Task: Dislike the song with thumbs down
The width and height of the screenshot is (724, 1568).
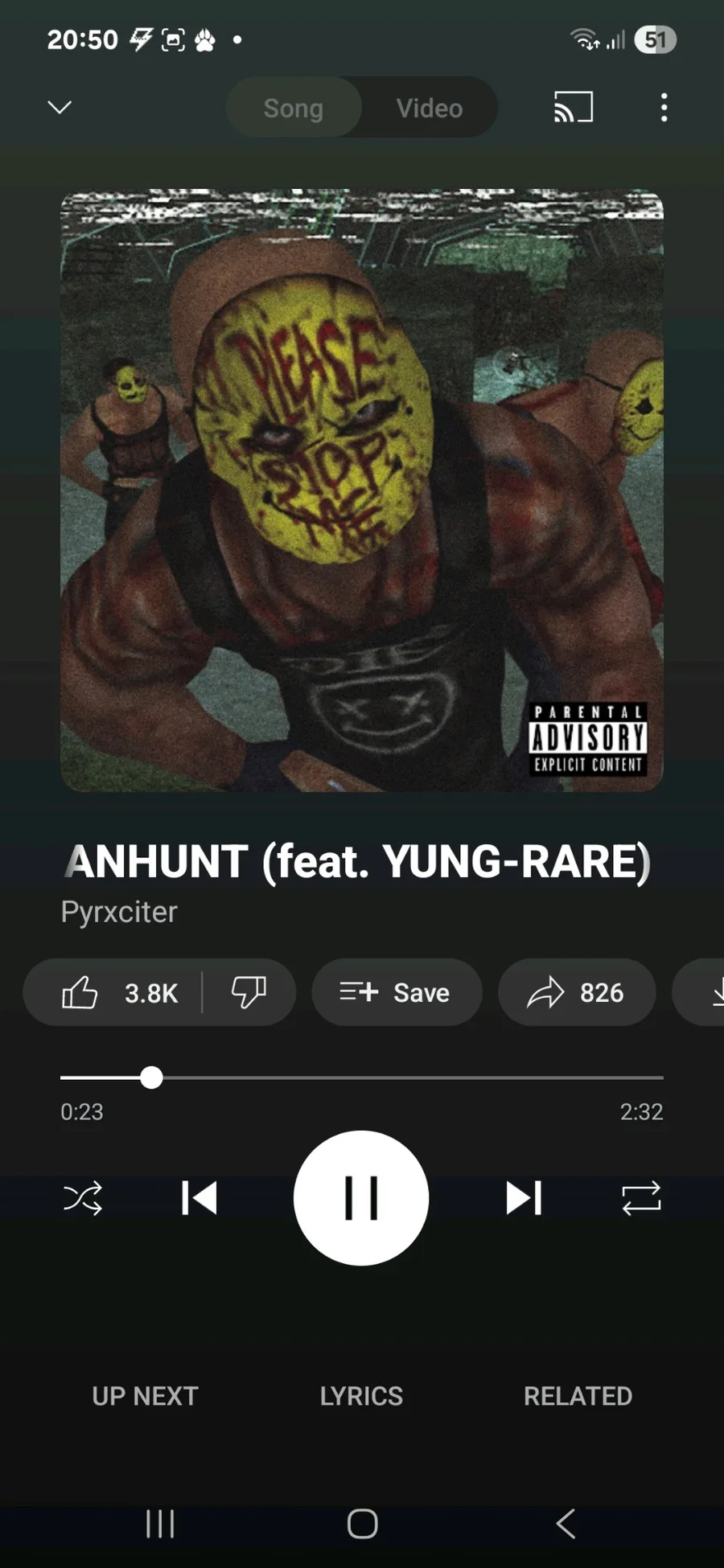Action: pos(249,992)
